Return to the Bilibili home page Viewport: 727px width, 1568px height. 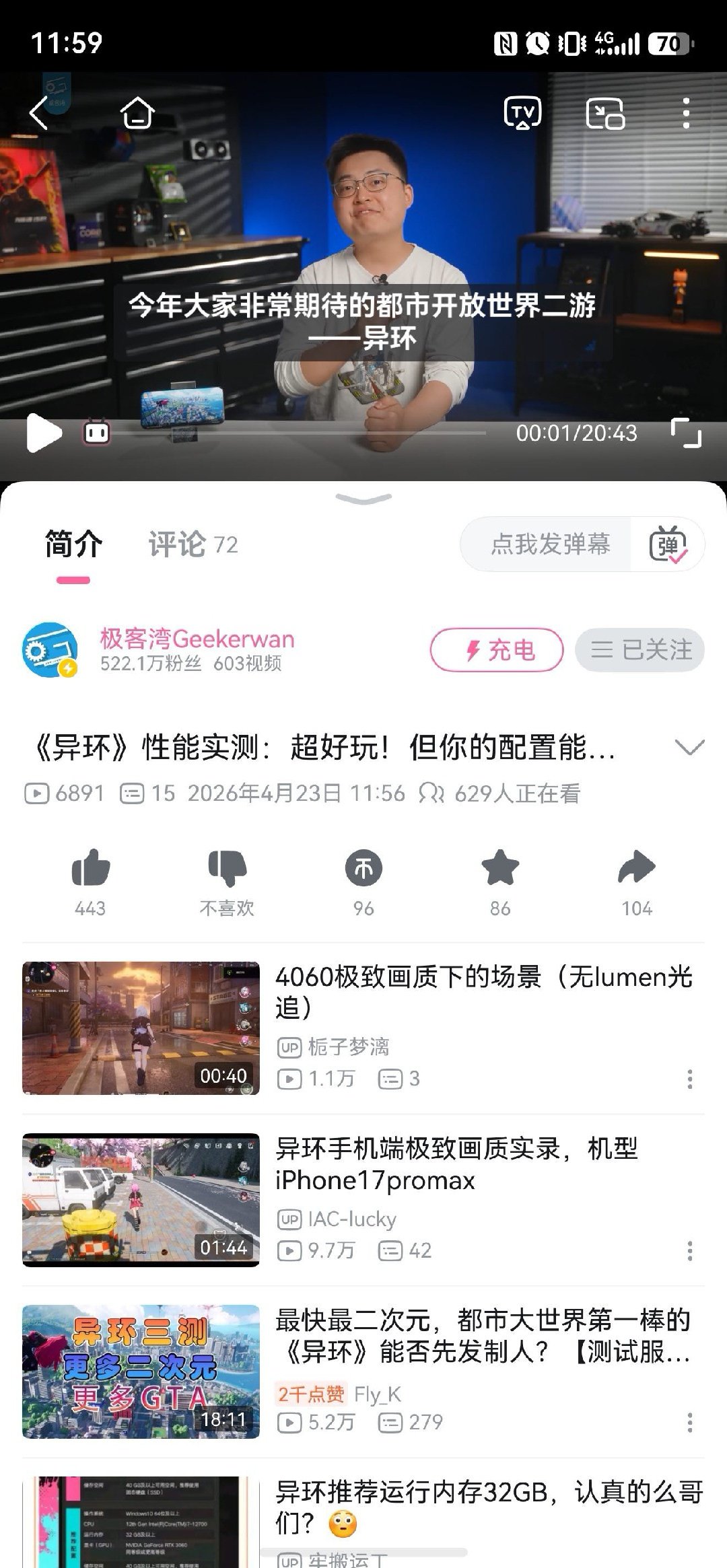[x=137, y=112]
